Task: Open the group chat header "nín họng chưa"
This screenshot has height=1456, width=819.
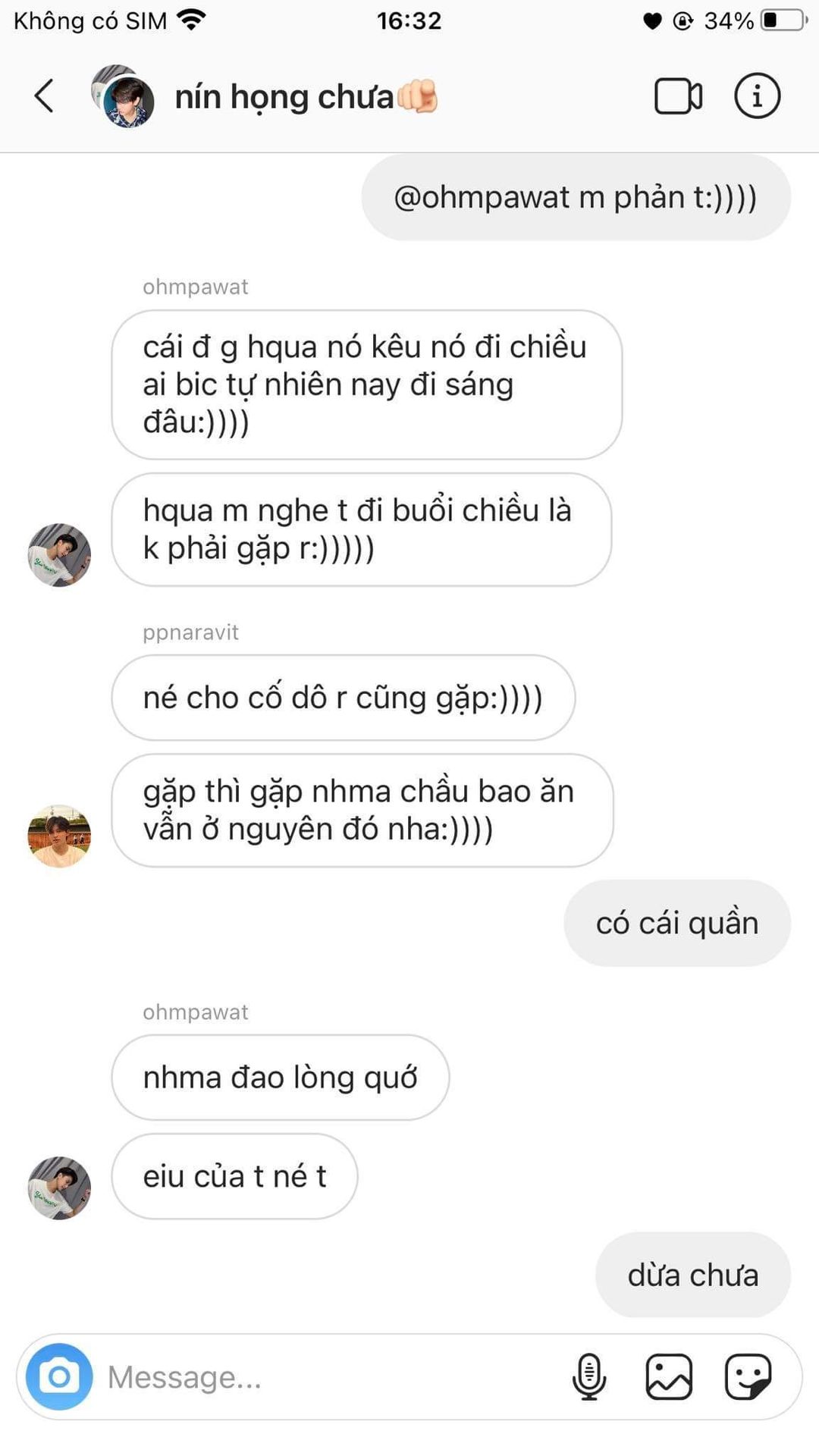Action: click(284, 97)
